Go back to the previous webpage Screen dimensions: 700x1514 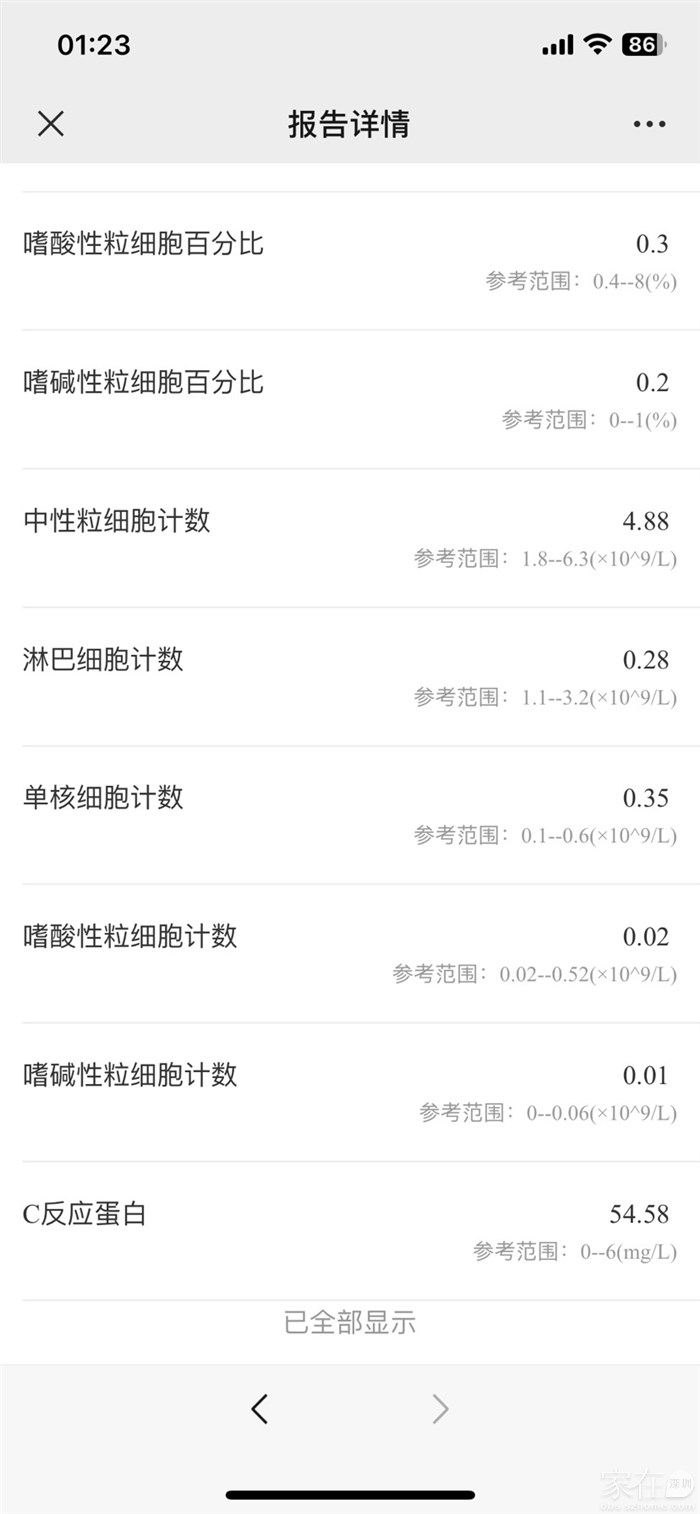260,1409
